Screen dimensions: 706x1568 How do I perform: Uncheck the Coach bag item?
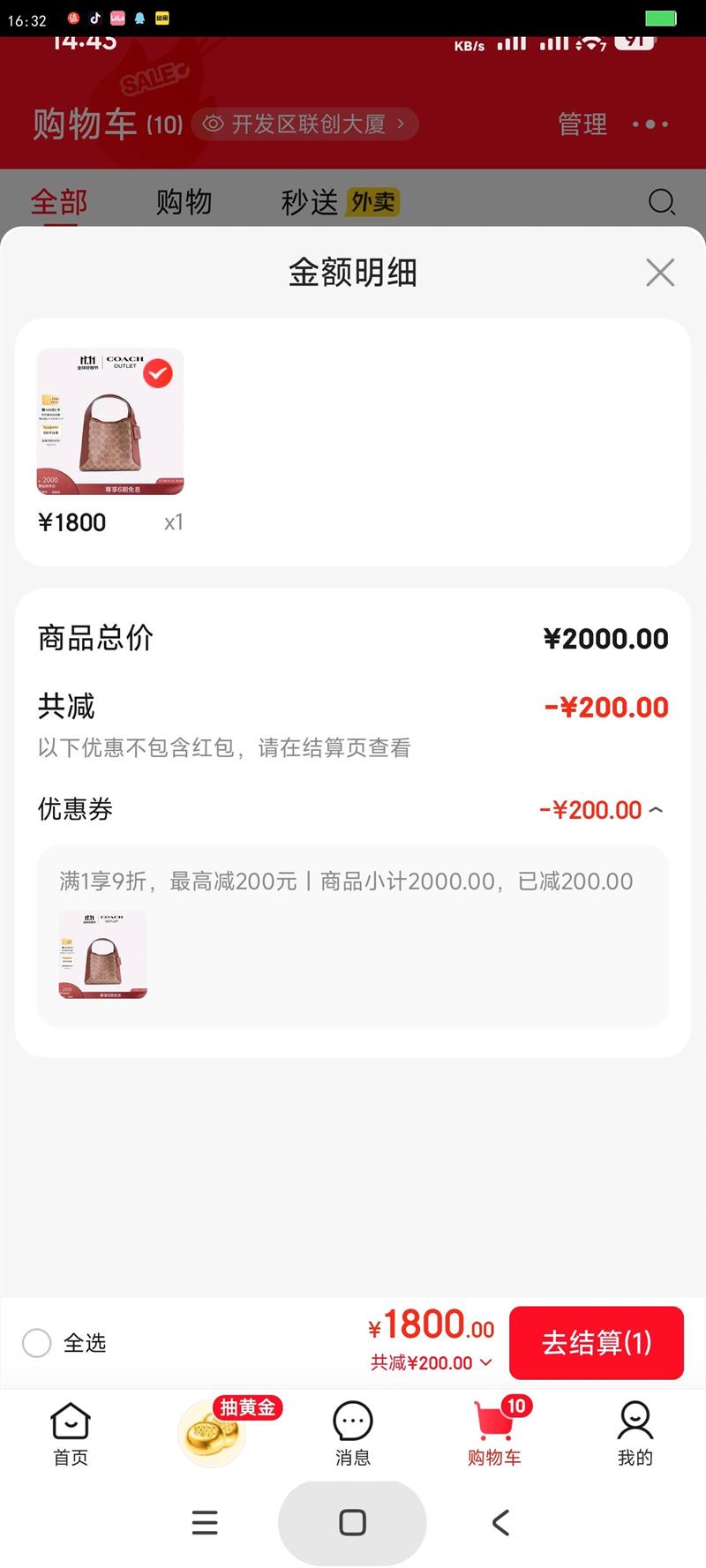pos(158,373)
